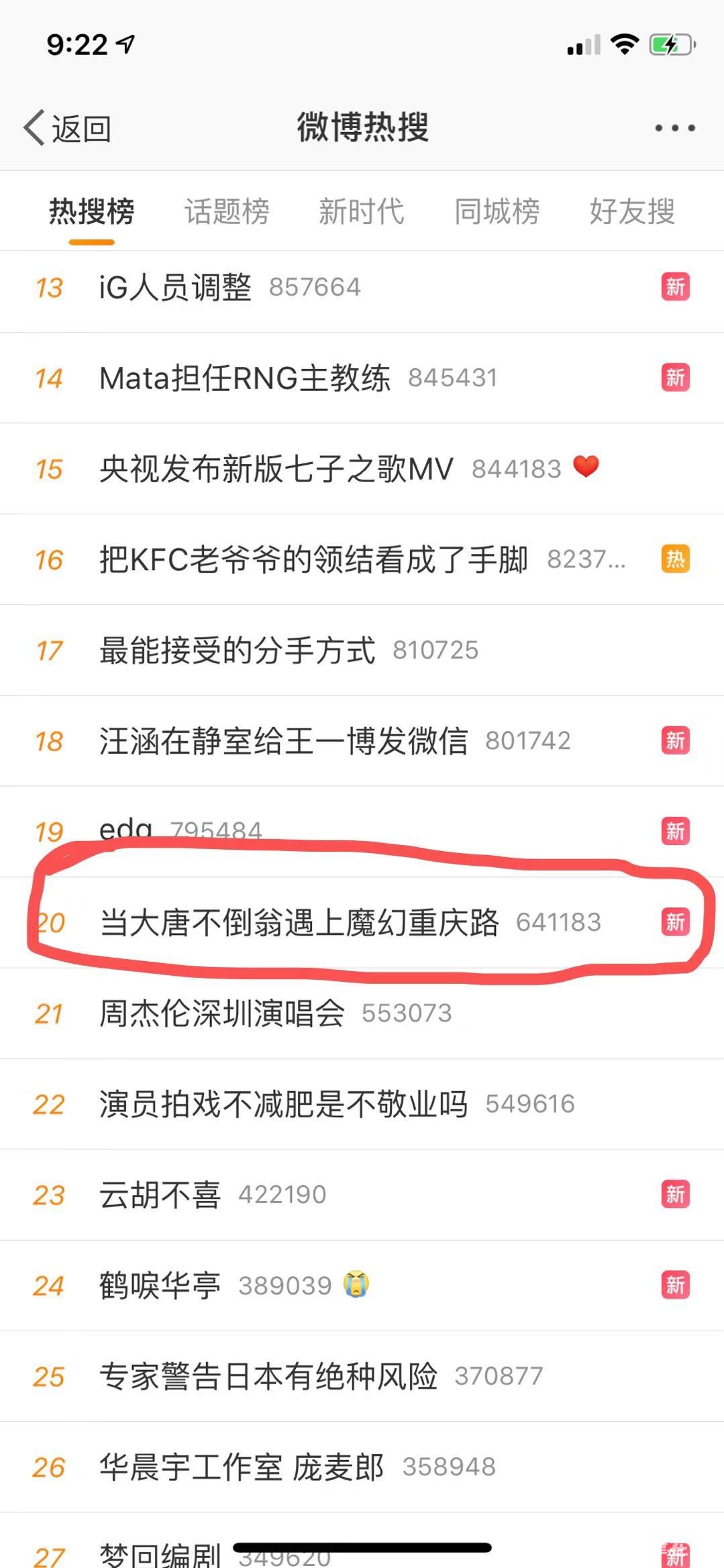The height and width of the screenshot is (1568, 724).
Task: Open topic 当大唐不倒翁遇上魔幻重庆路
Action: [299, 922]
